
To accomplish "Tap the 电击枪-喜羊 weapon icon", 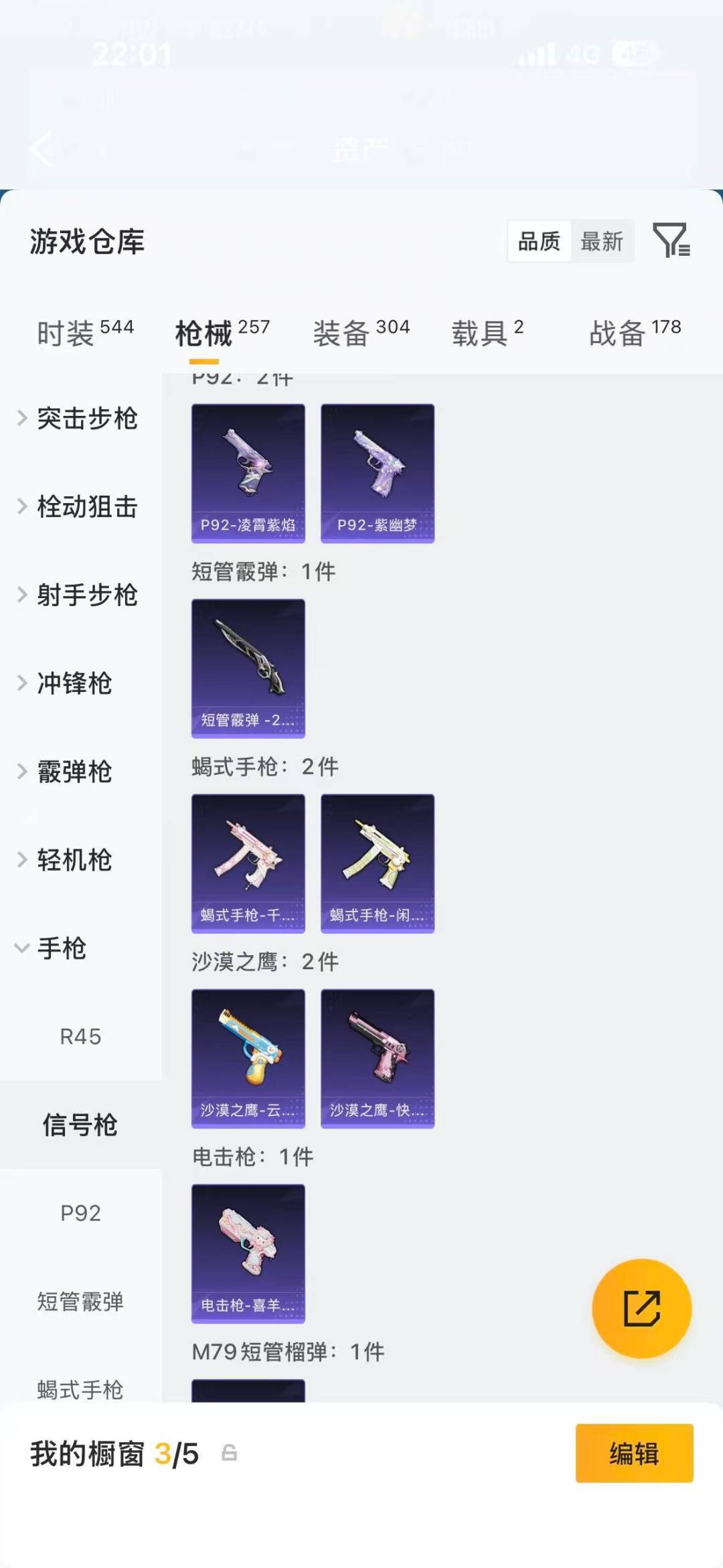I will (x=248, y=1253).
